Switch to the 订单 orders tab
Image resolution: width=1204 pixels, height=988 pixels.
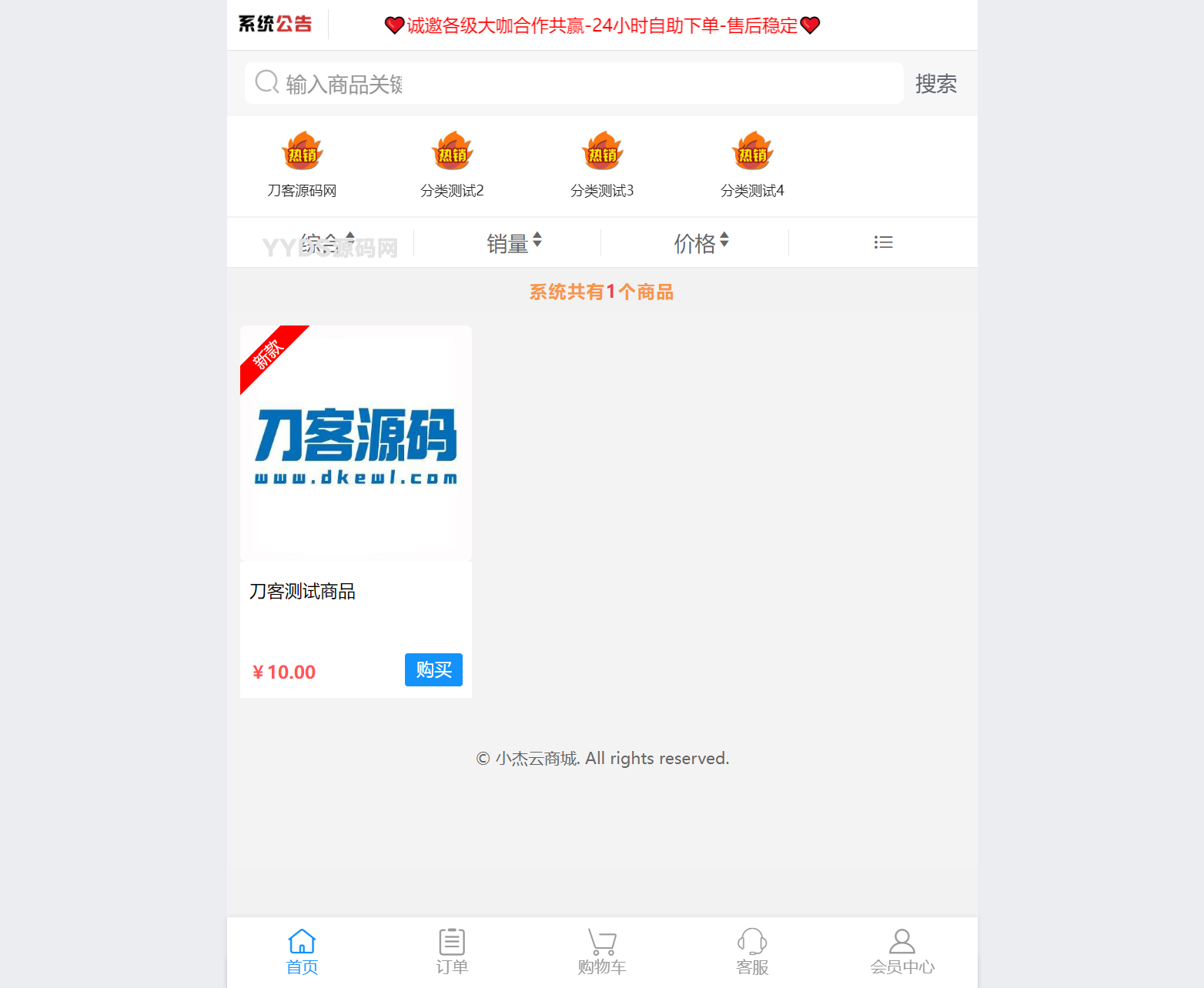[452, 952]
